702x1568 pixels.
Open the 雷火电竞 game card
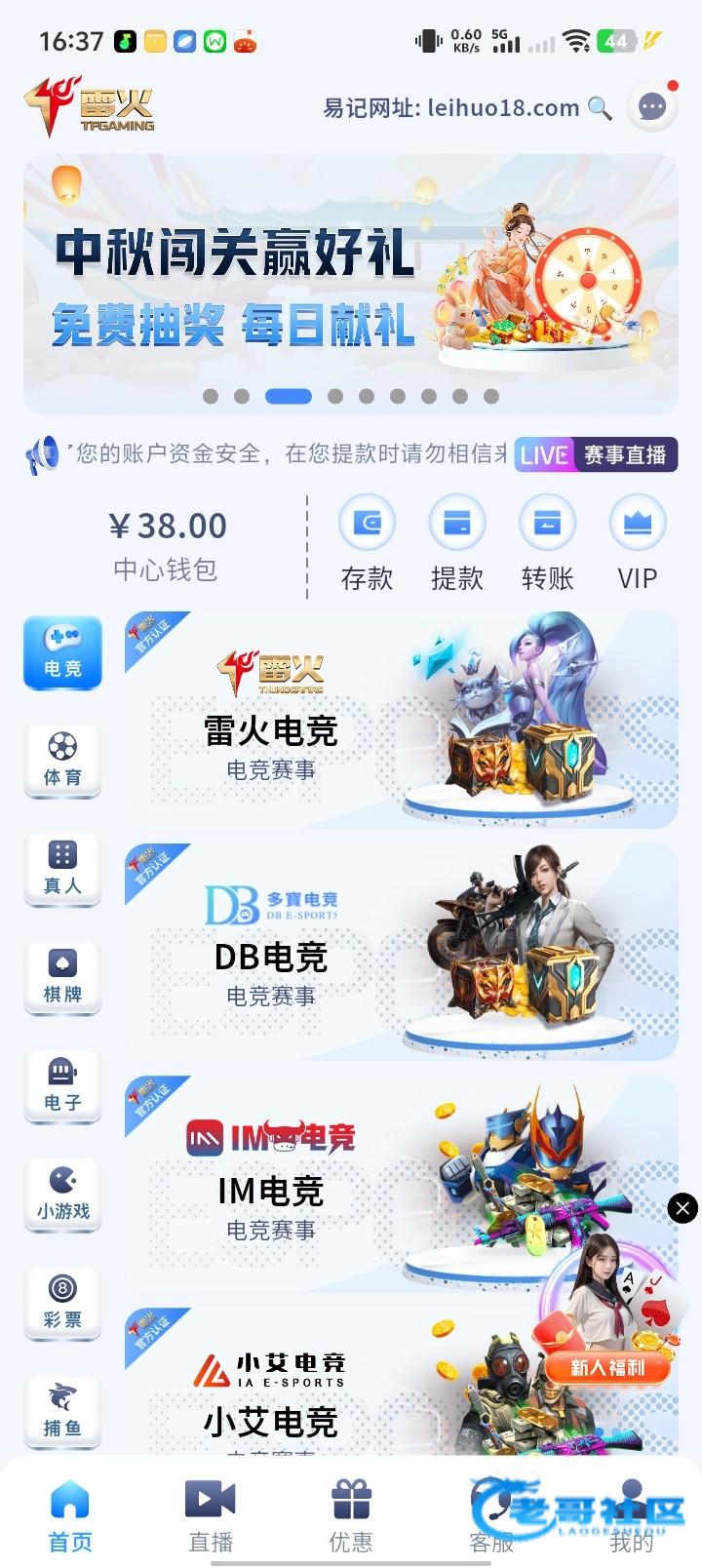[x=400, y=721]
